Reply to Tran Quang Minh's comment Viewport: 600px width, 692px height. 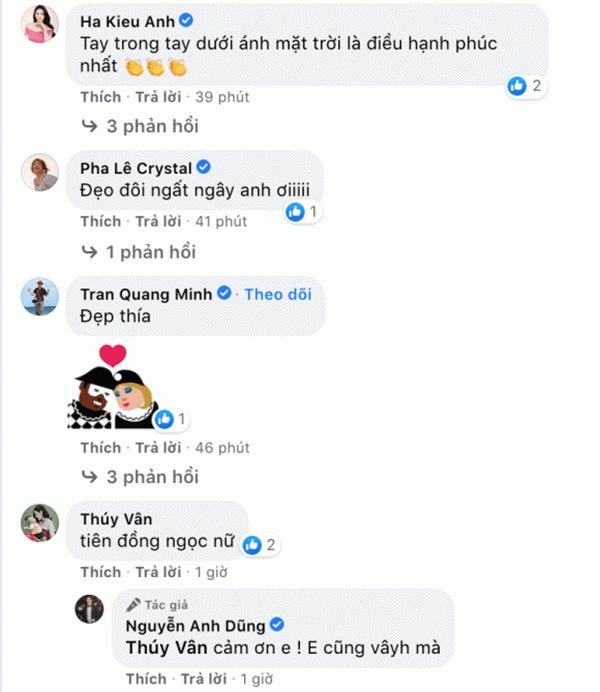coord(158,447)
